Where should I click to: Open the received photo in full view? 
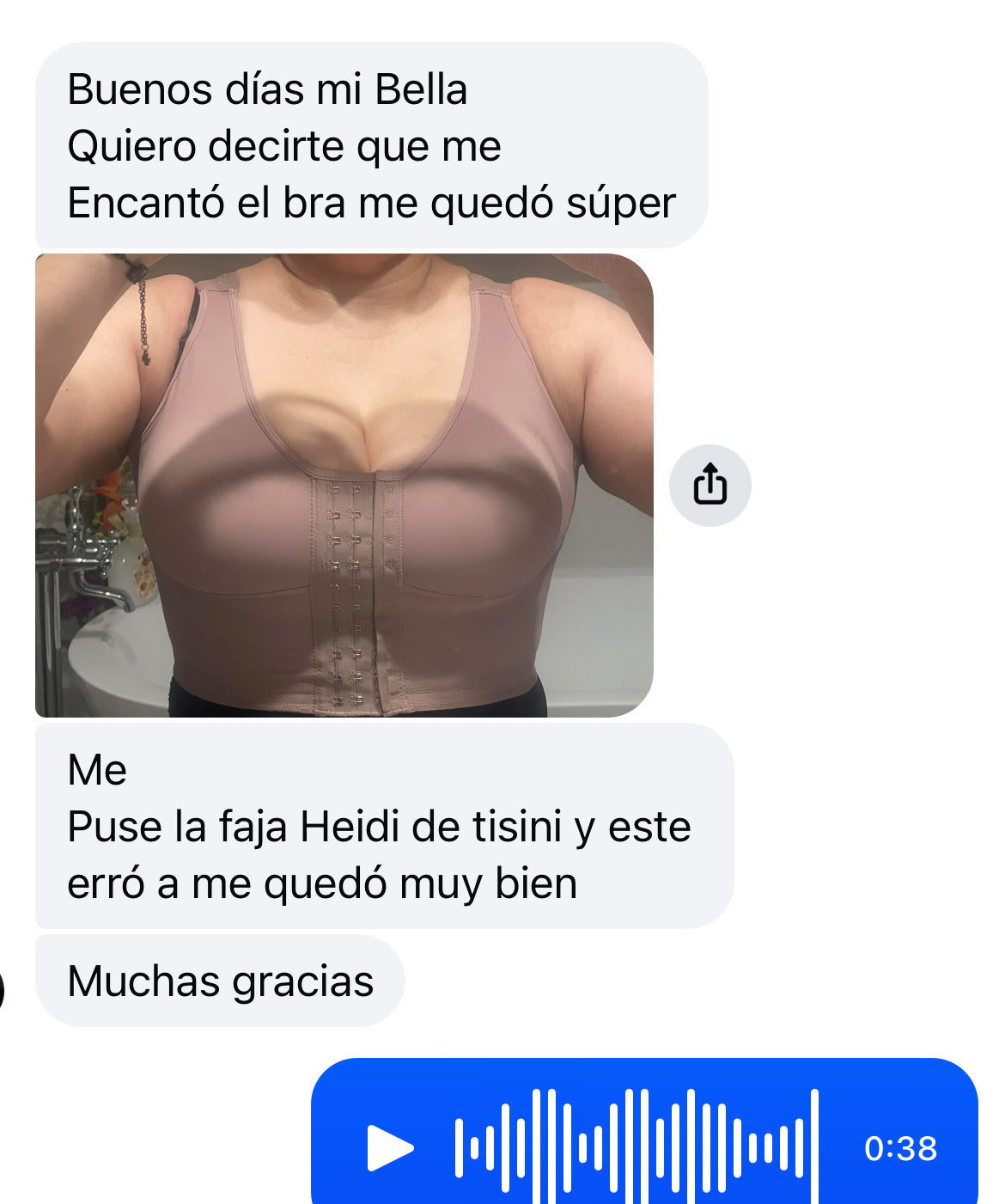[x=344, y=486]
